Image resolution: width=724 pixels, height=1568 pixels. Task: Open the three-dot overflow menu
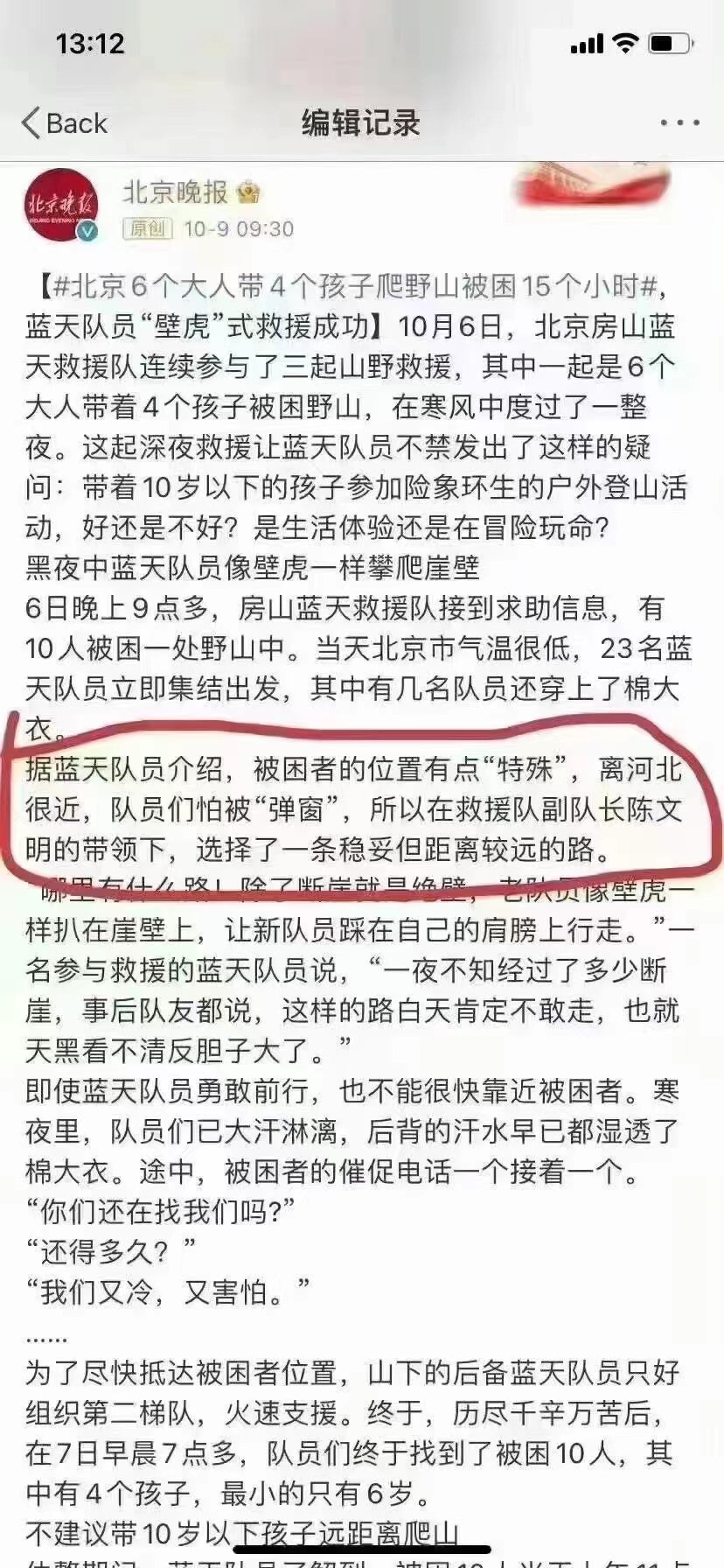pos(679,123)
